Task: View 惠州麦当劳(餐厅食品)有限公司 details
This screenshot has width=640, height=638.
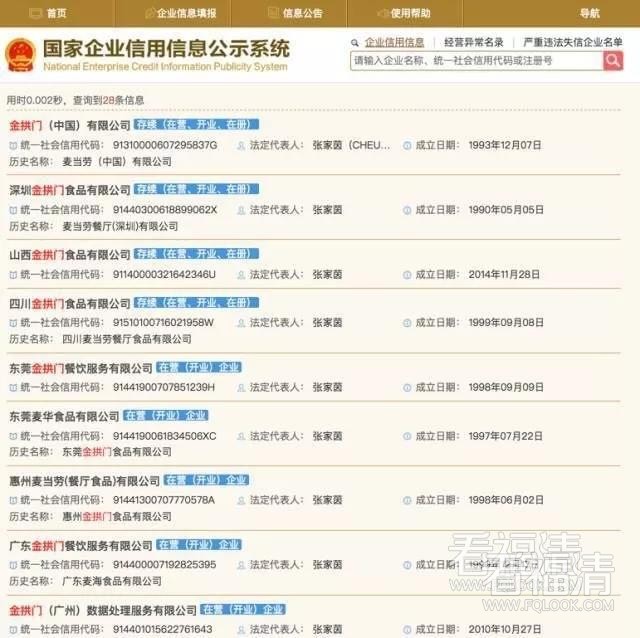Action: click(84, 481)
